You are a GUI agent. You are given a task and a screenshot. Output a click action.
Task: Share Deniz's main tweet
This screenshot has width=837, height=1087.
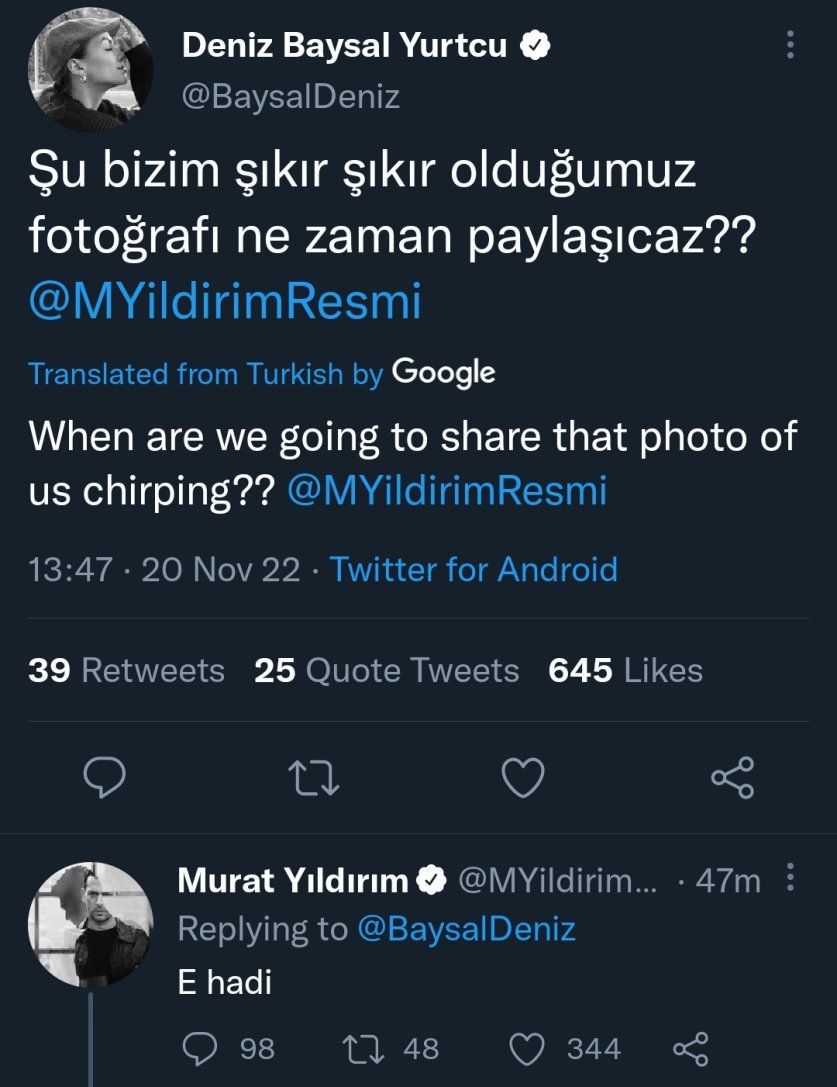tap(732, 778)
